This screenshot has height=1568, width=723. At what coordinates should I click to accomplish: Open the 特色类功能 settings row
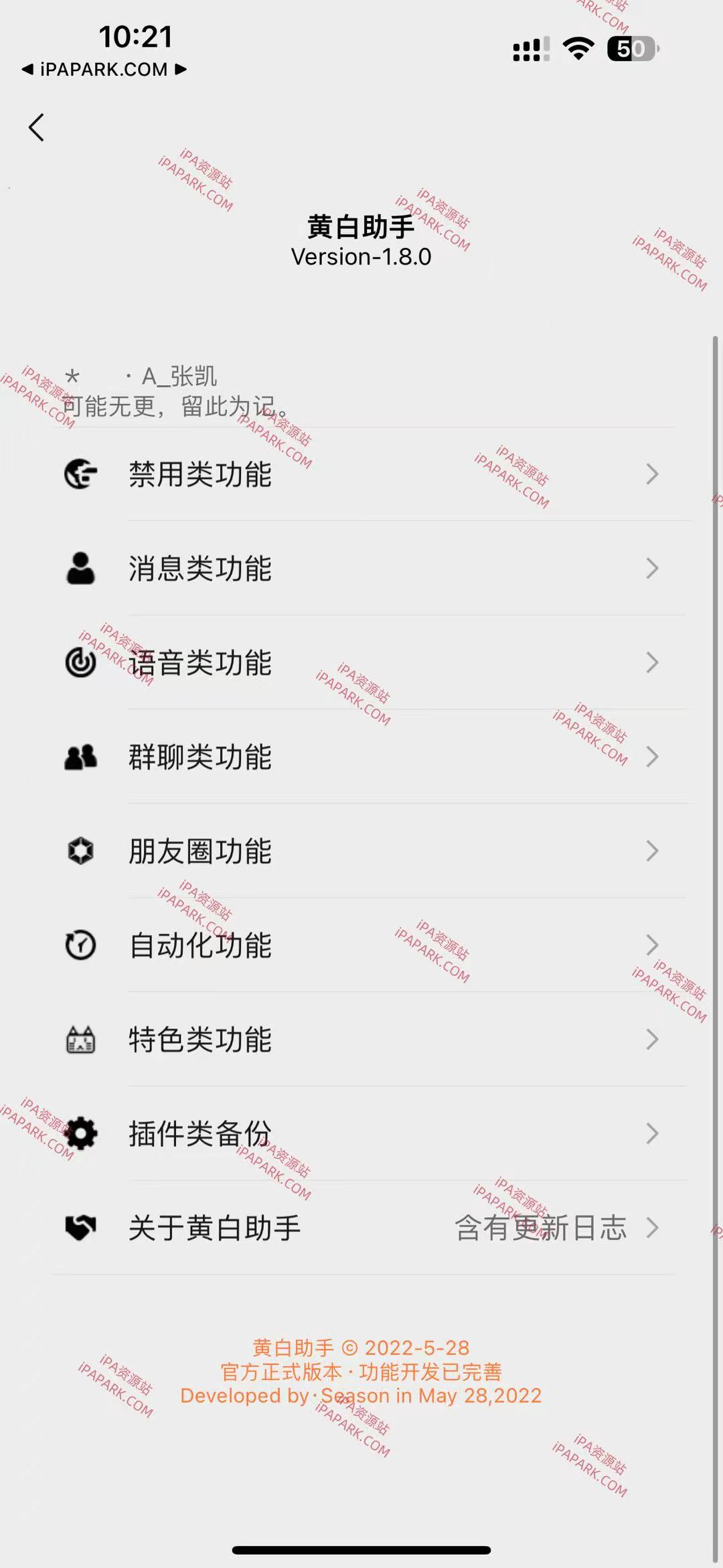click(361, 1040)
